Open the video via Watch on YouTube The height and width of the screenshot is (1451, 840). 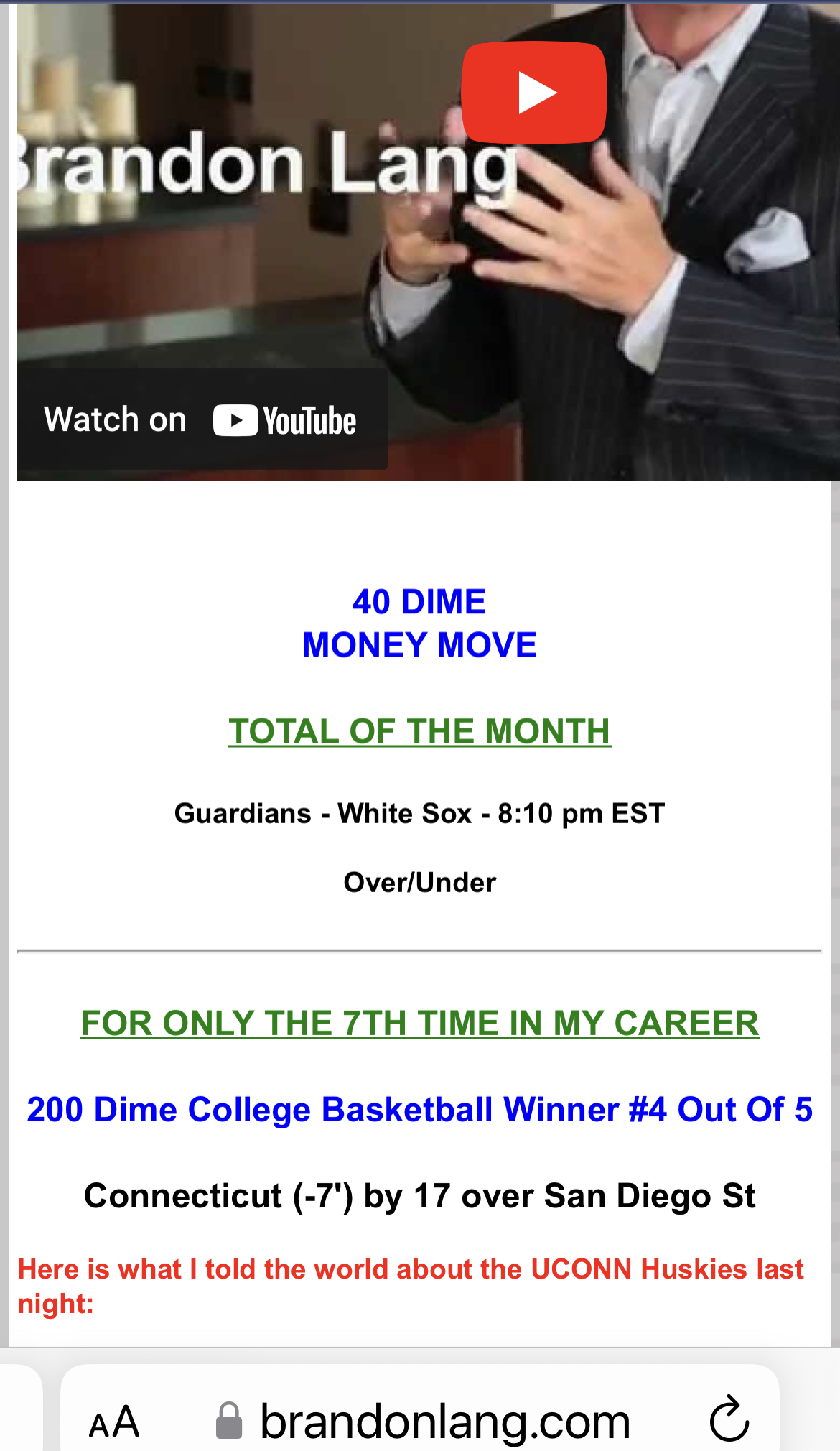[x=201, y=420]
